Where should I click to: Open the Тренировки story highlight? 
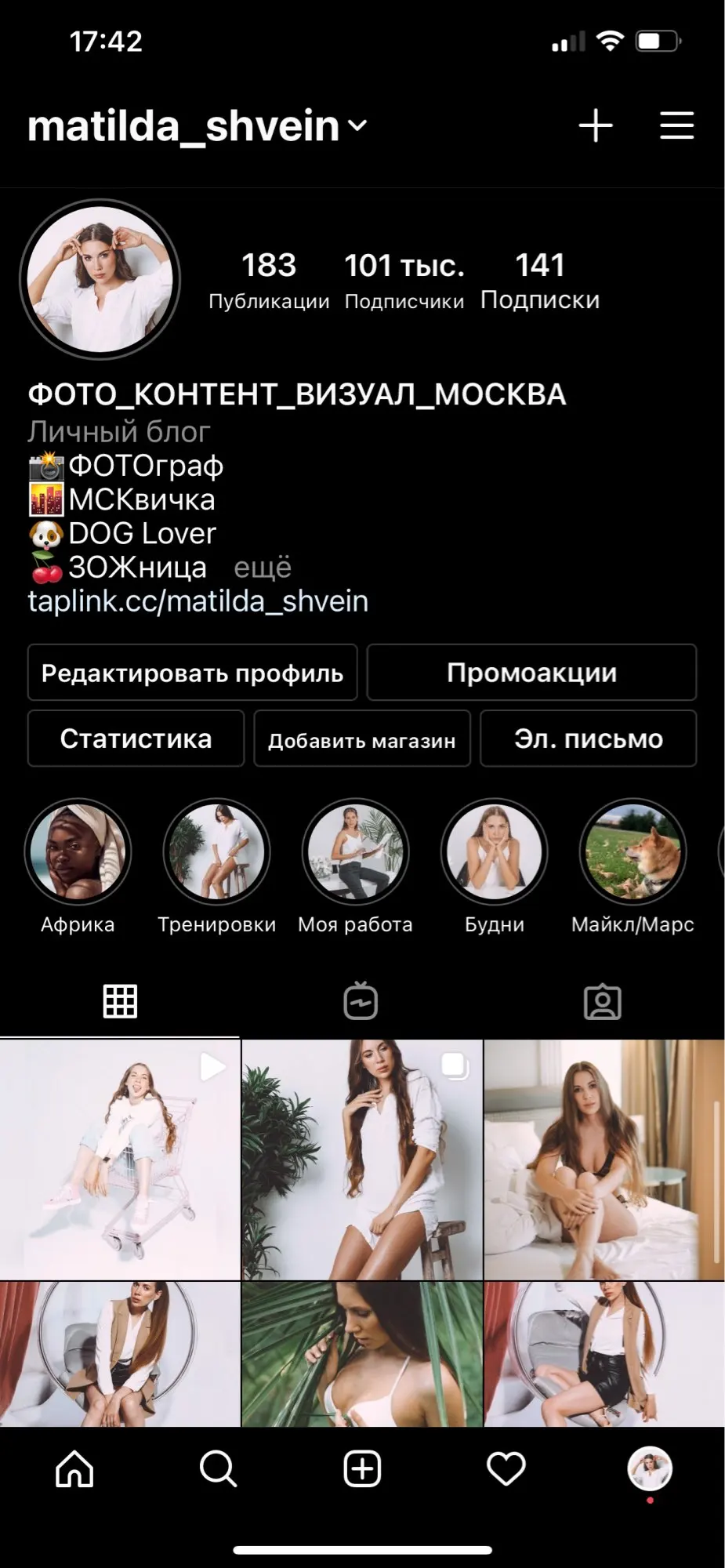216,851
